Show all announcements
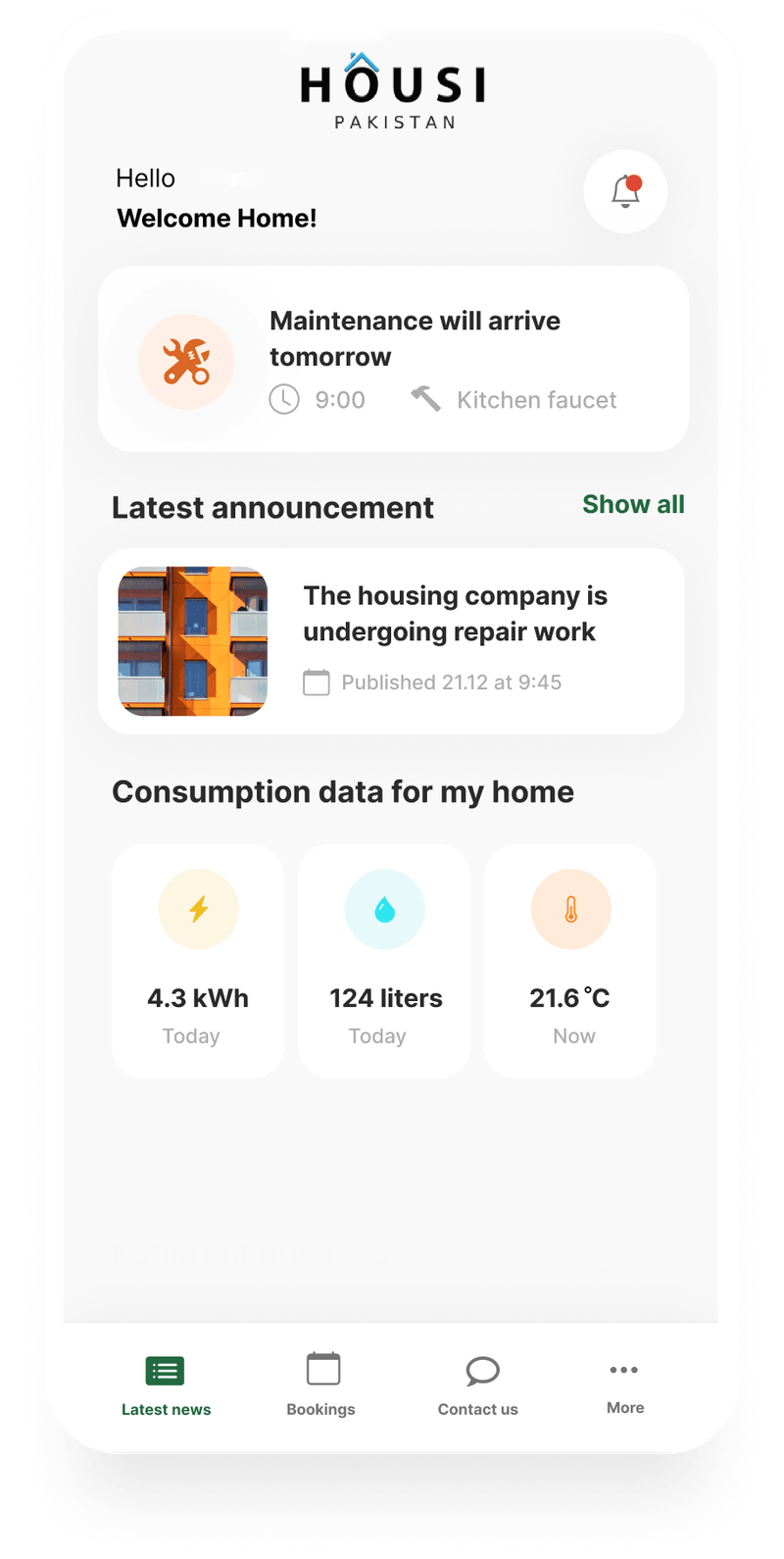The height and width of the screenshot is (1559, 784). (x=633, y=504)
